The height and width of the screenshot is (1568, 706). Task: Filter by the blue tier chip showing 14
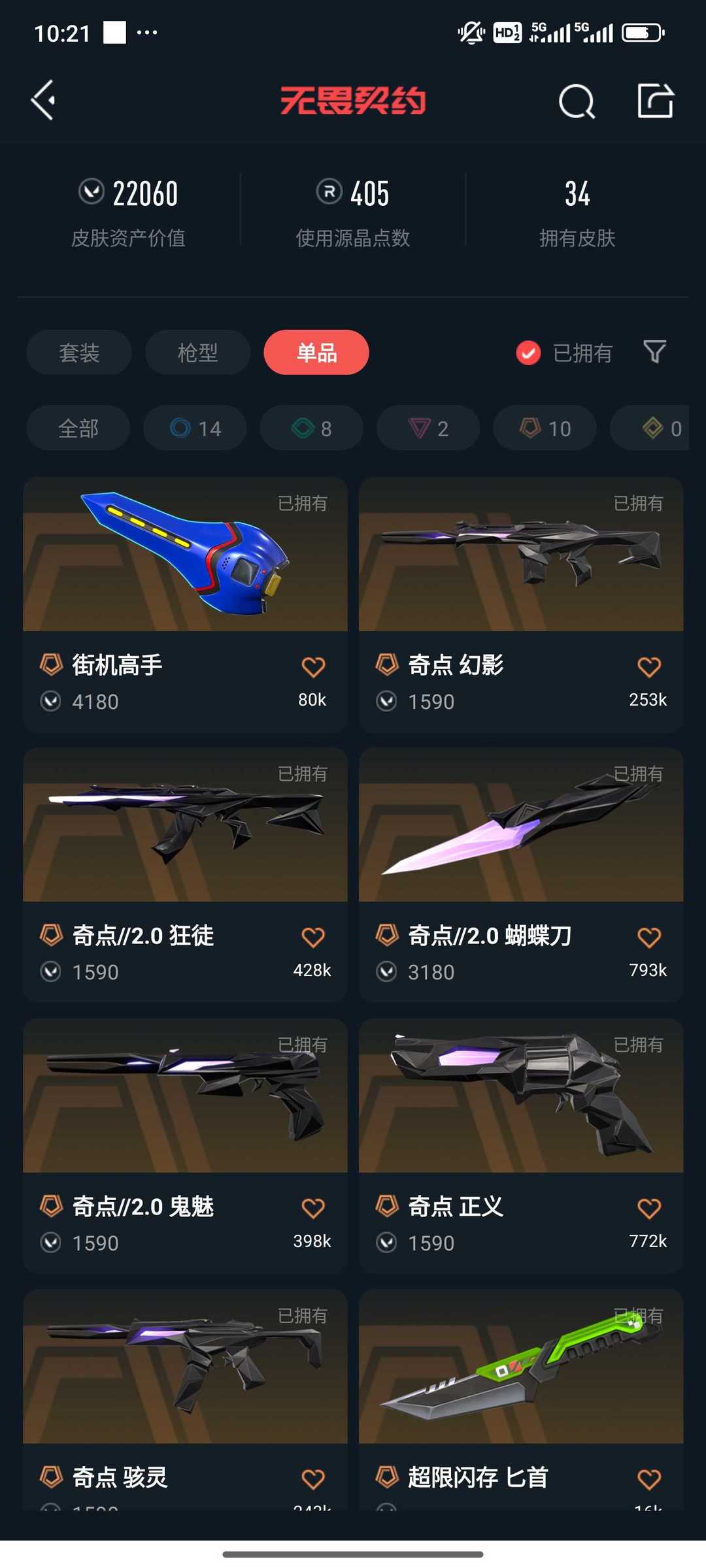195,429
